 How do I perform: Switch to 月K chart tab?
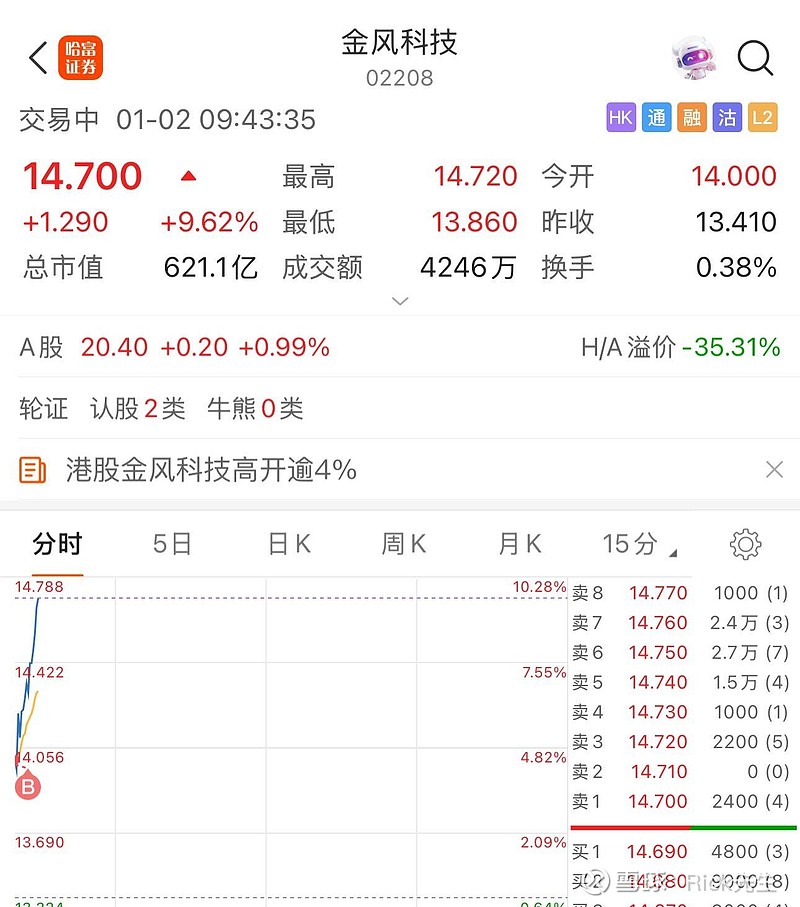[519, 544]
